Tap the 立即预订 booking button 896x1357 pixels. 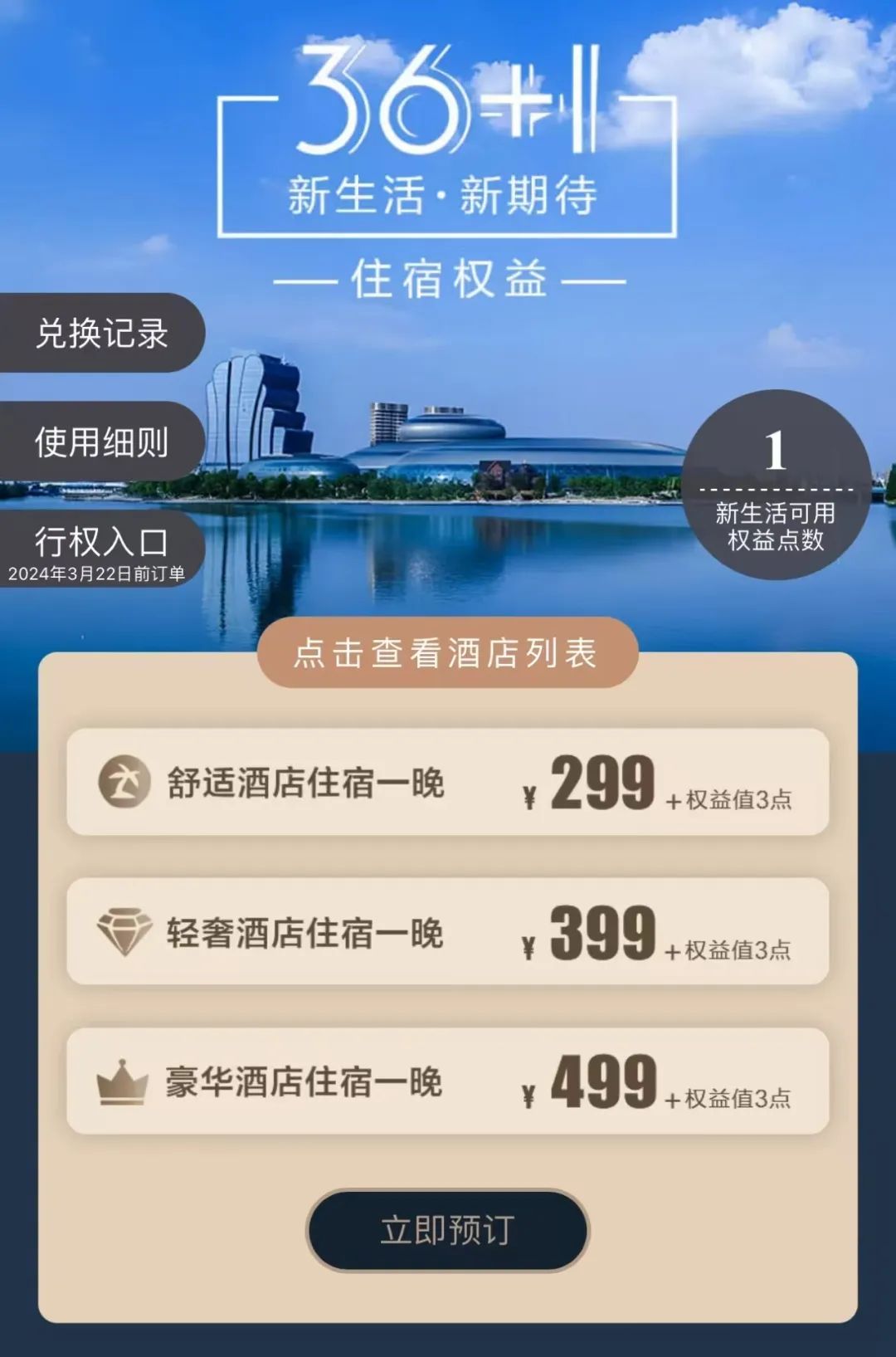tap(447, 1230)
